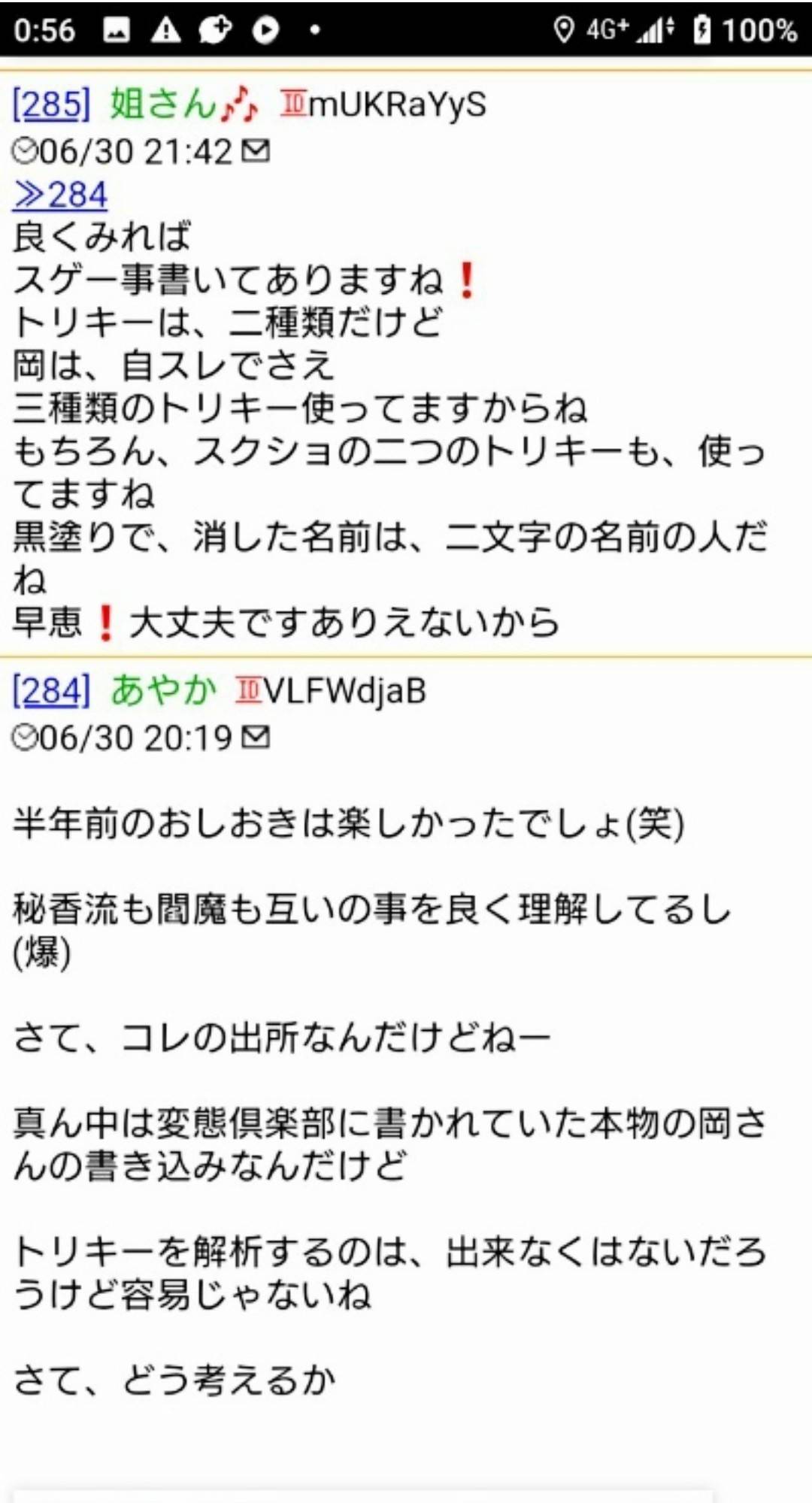Tap the mail icon on post 284
Image resolution: width=812 pixels, height=1503 pixels.
click(256, 737)
